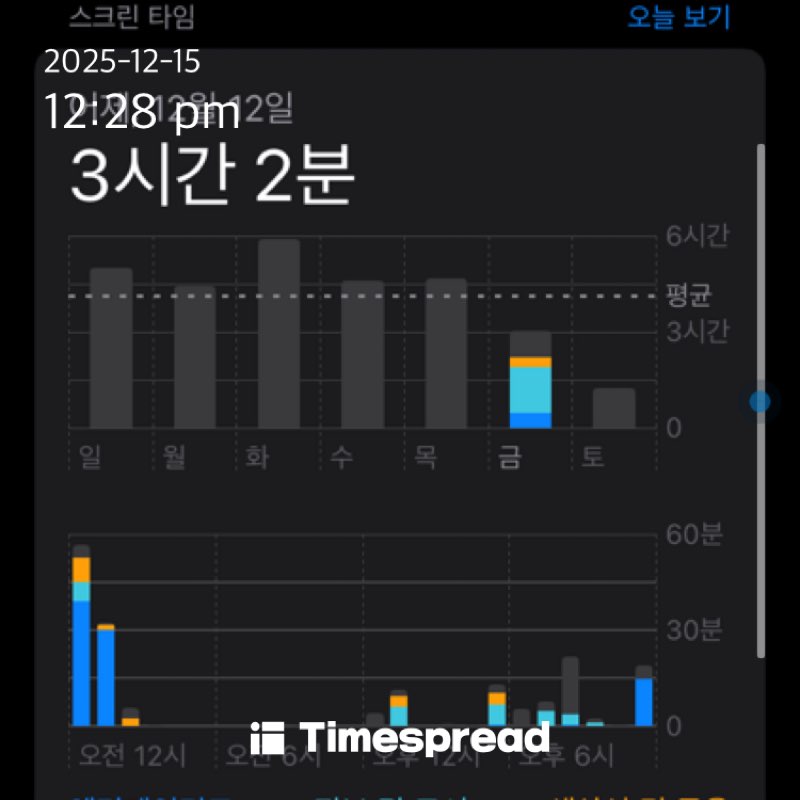800x800 pixels.
Task: Select the 화 (Tuesday) bar in weekly chart
Action: pyautogui.click(x=279, y=334)
